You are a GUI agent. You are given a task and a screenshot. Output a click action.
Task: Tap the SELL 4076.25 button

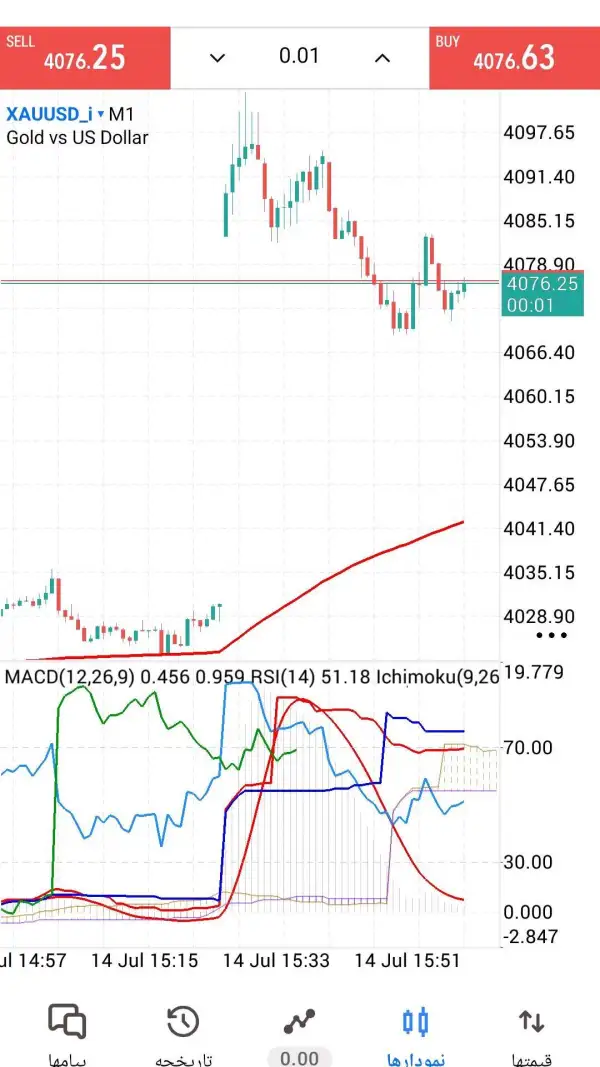[85, 58]
